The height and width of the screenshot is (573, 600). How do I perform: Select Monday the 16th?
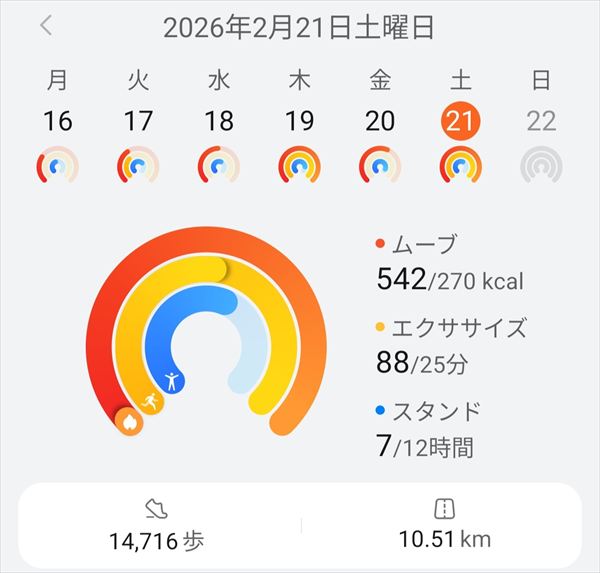(58, 122)
